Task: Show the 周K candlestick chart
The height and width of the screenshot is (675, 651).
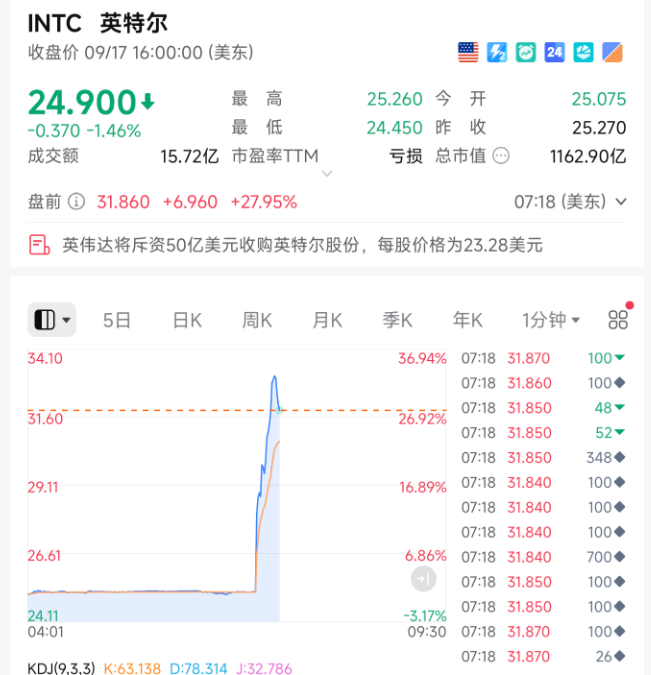Action: 257,320
